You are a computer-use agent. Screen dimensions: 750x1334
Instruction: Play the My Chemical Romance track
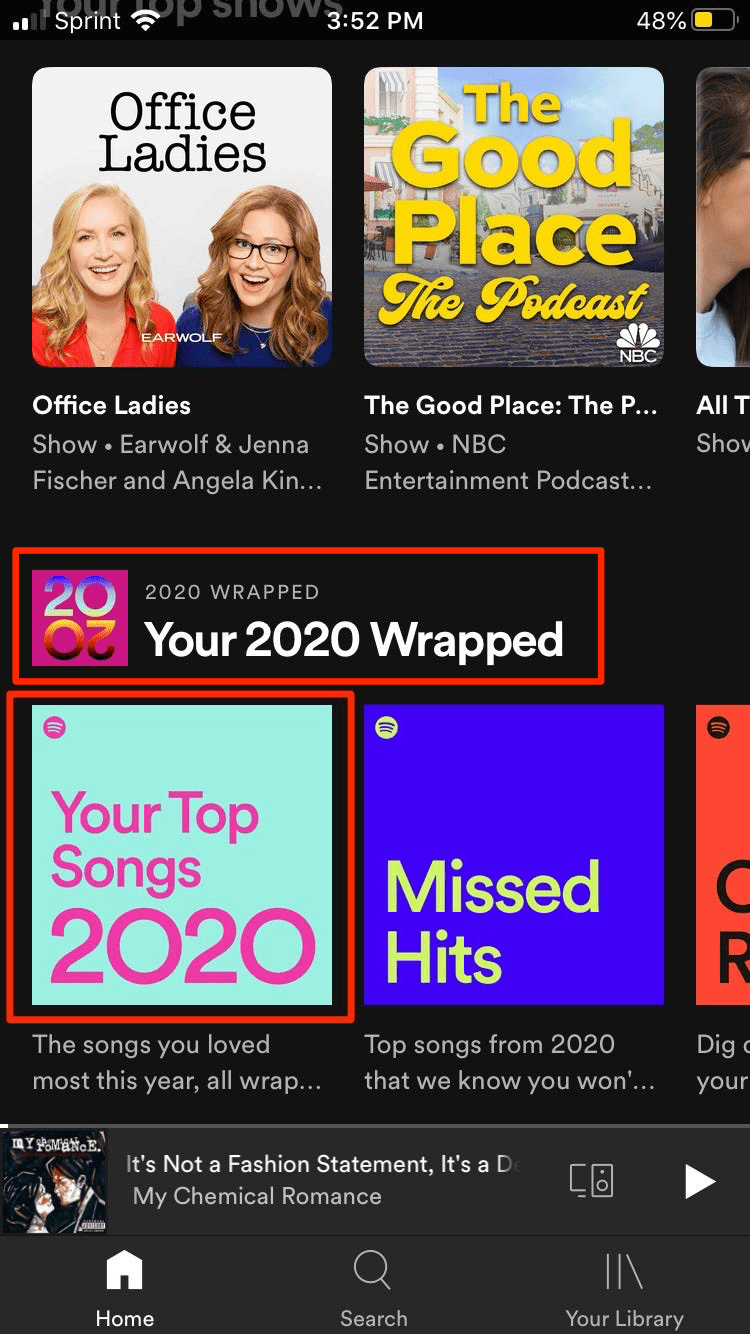coord(699,1181)
